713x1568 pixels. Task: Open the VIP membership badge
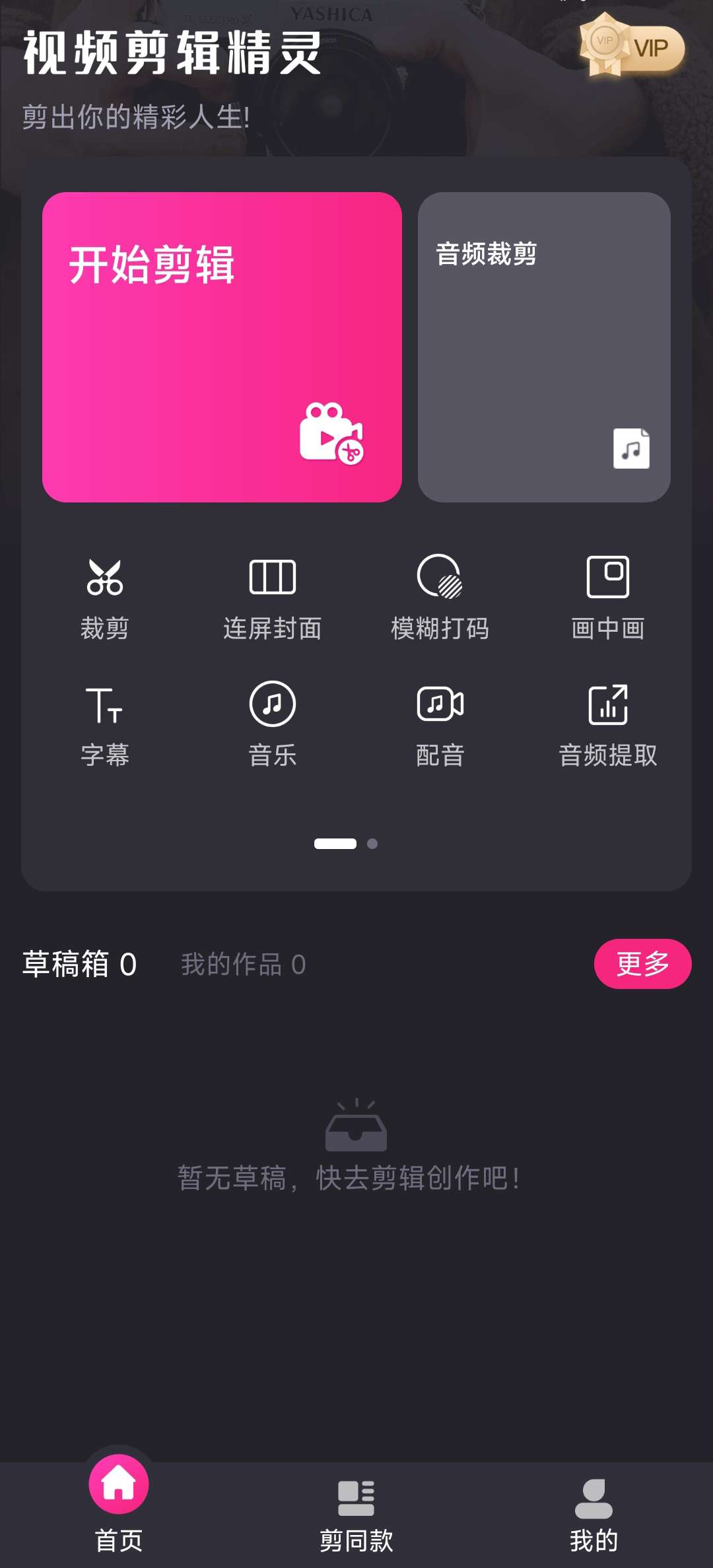632,48
